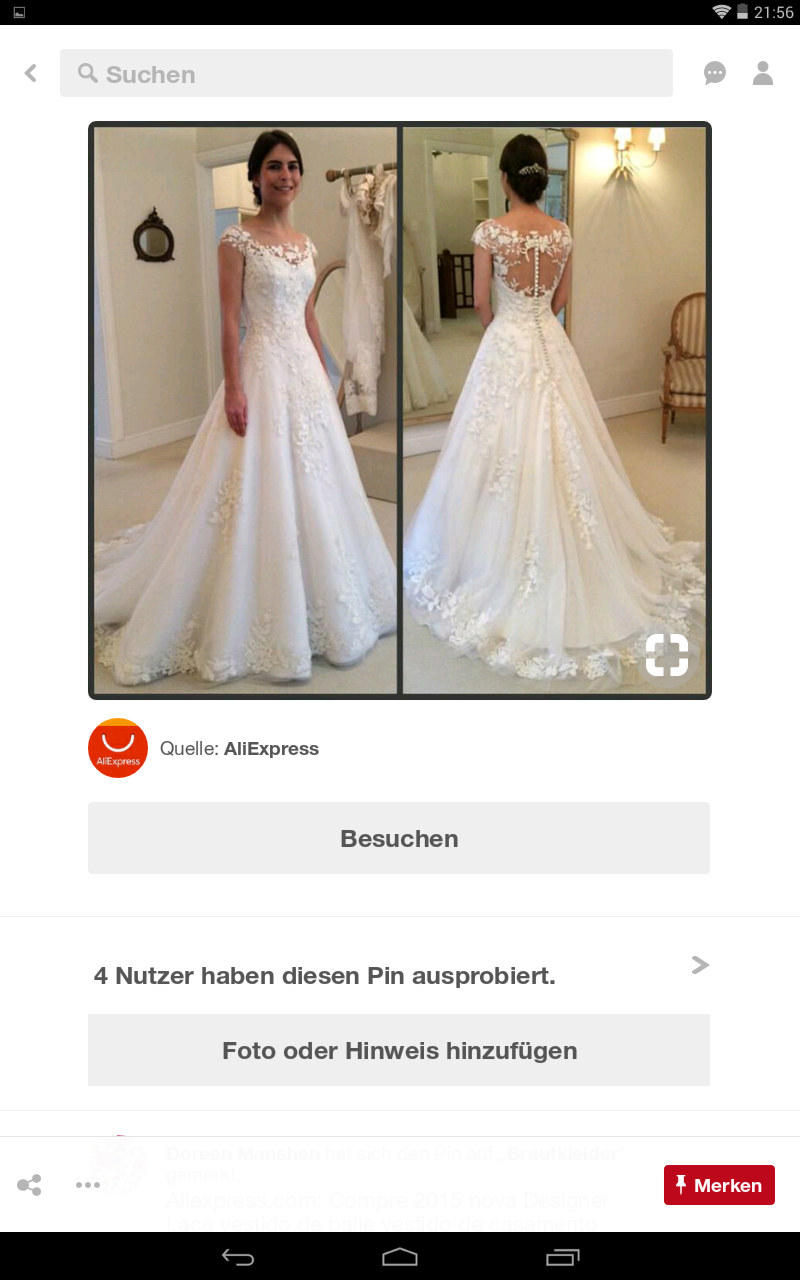Open the profile icon
The width and height of the screenshot is (800, 1280).
pos(763,73)
